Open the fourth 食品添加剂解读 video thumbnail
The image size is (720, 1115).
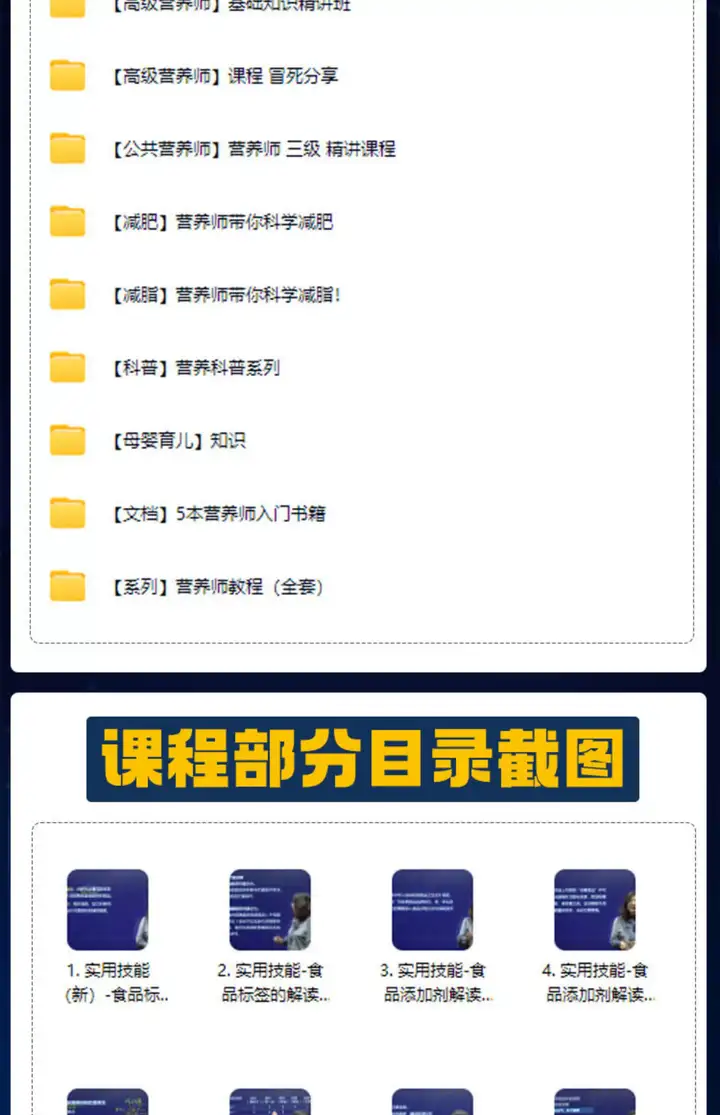click(595, 910)
